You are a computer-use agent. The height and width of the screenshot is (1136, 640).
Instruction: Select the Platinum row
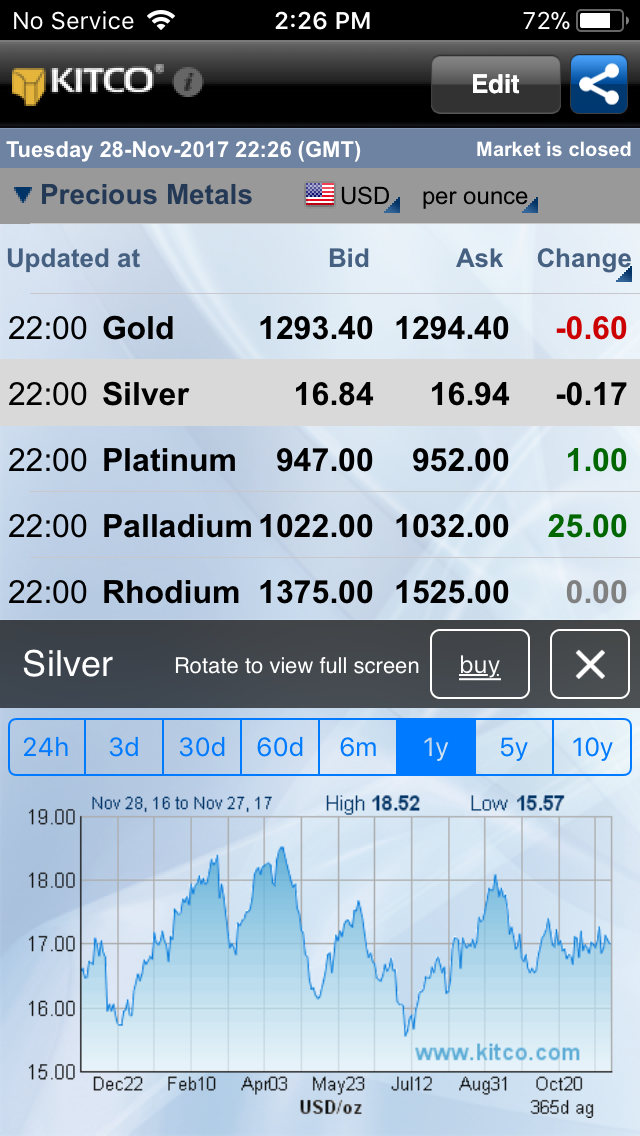pyautogui.click(x=320, y=459)
